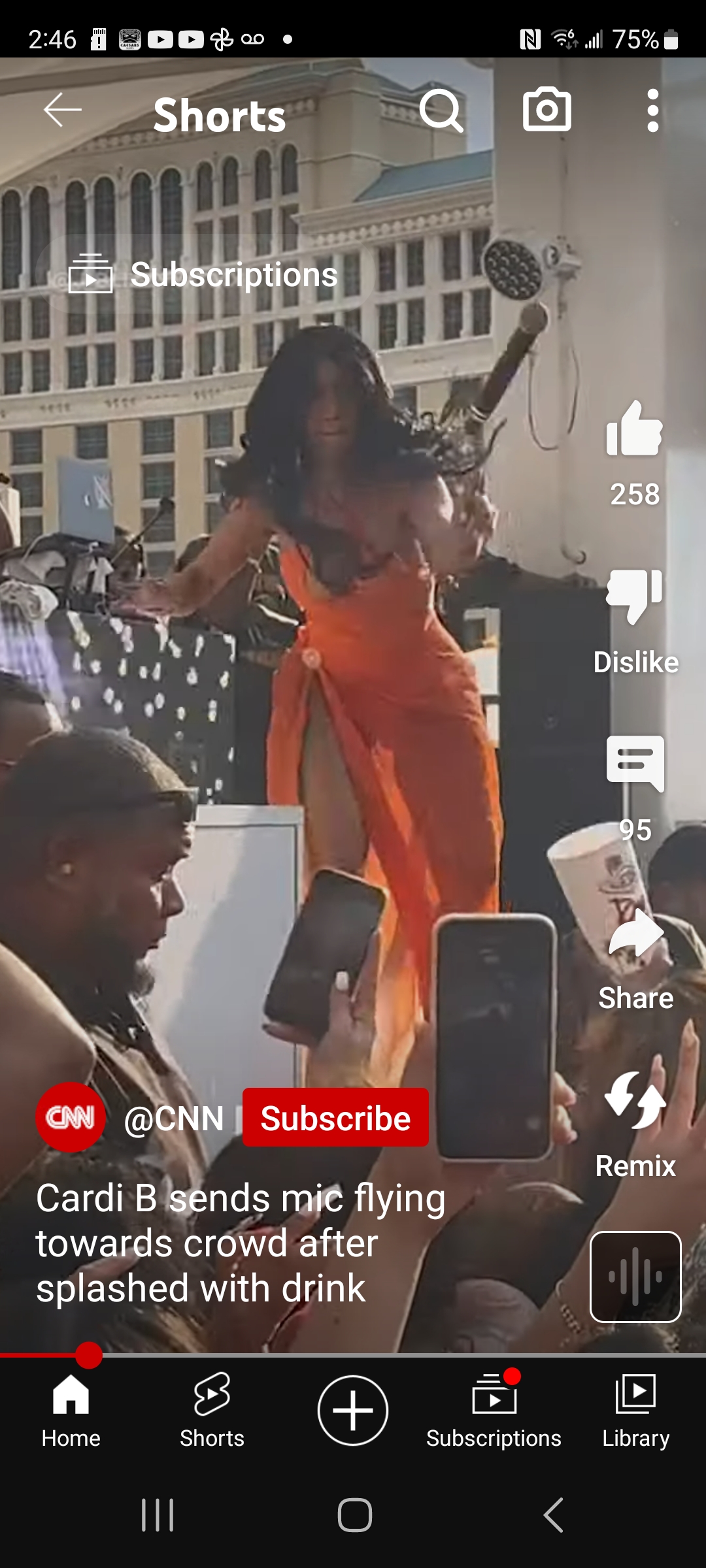This screenshot has width=706, height=1568.
Task: Like this CNN Short
Action: 634,429
